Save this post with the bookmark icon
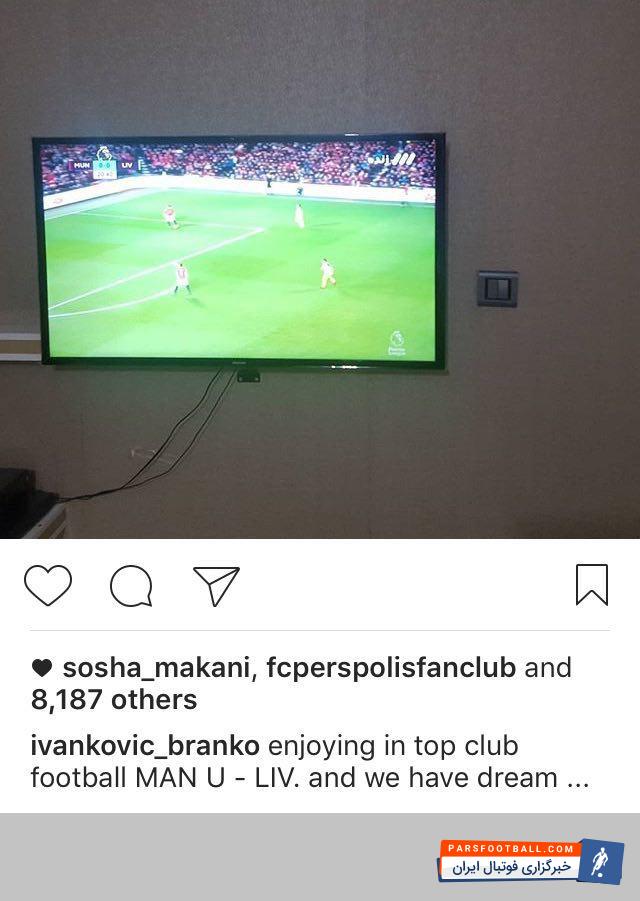Viewport: 640px width, 901px height. click(x=591, y=585)
